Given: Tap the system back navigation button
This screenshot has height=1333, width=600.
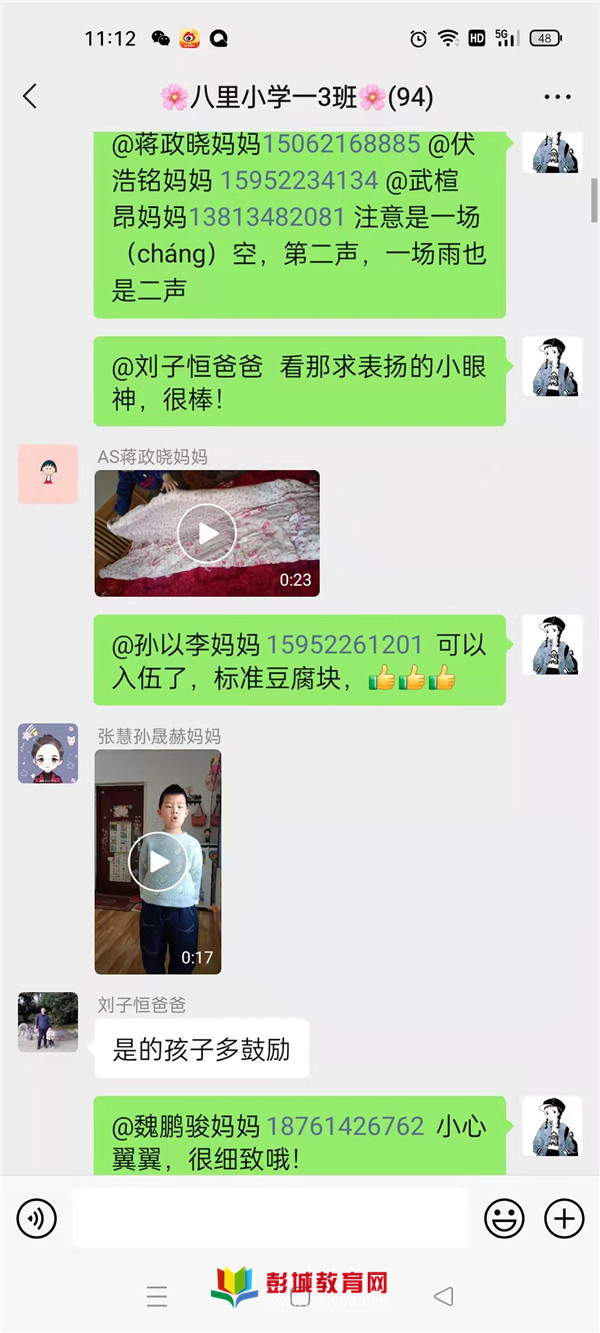Looking at the screenshot, I should (x=443, y=1297).
